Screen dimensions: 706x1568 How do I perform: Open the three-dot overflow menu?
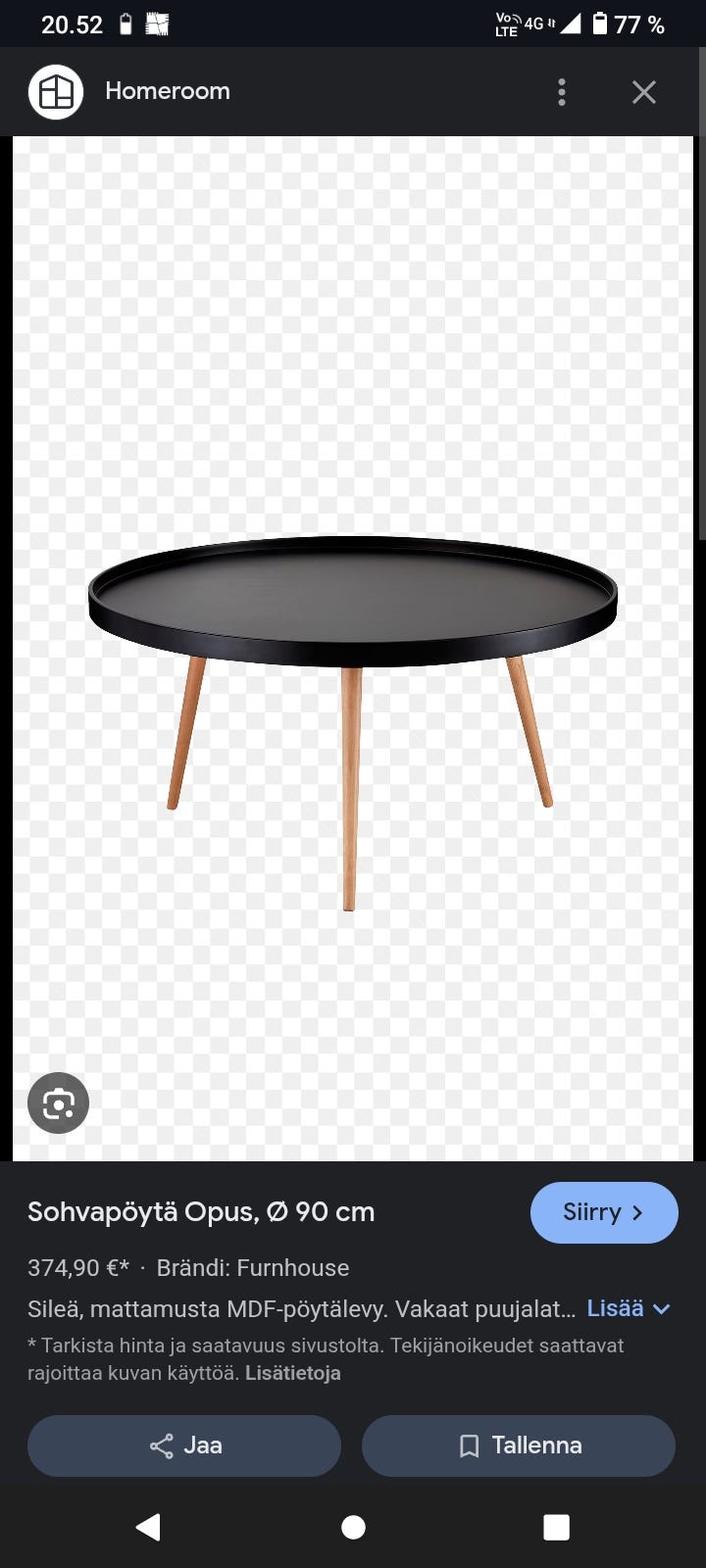562,92
